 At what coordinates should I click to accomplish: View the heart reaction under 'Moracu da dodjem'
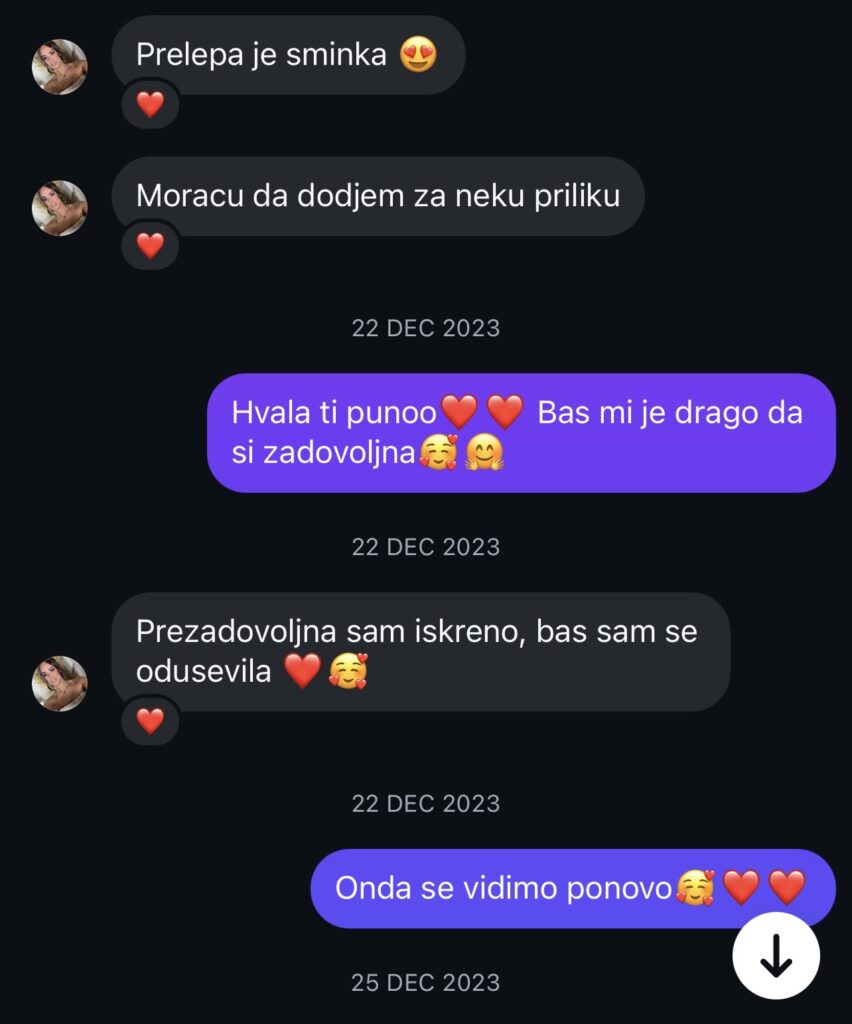pyautogui.click(x=150, y=245)
